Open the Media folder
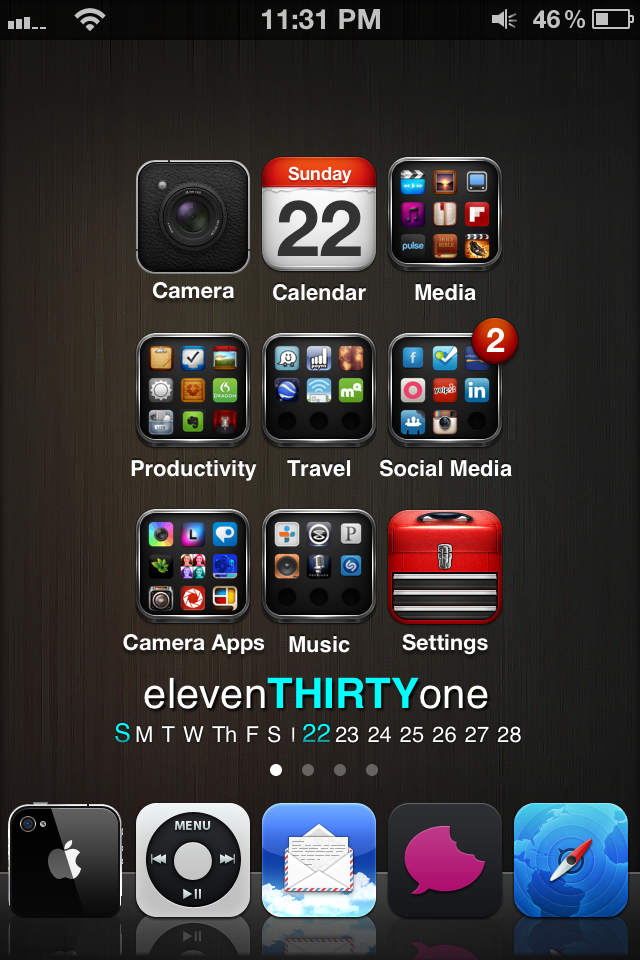Image resolution: width=640 pixels, height=960 pixels. (445, 215)
